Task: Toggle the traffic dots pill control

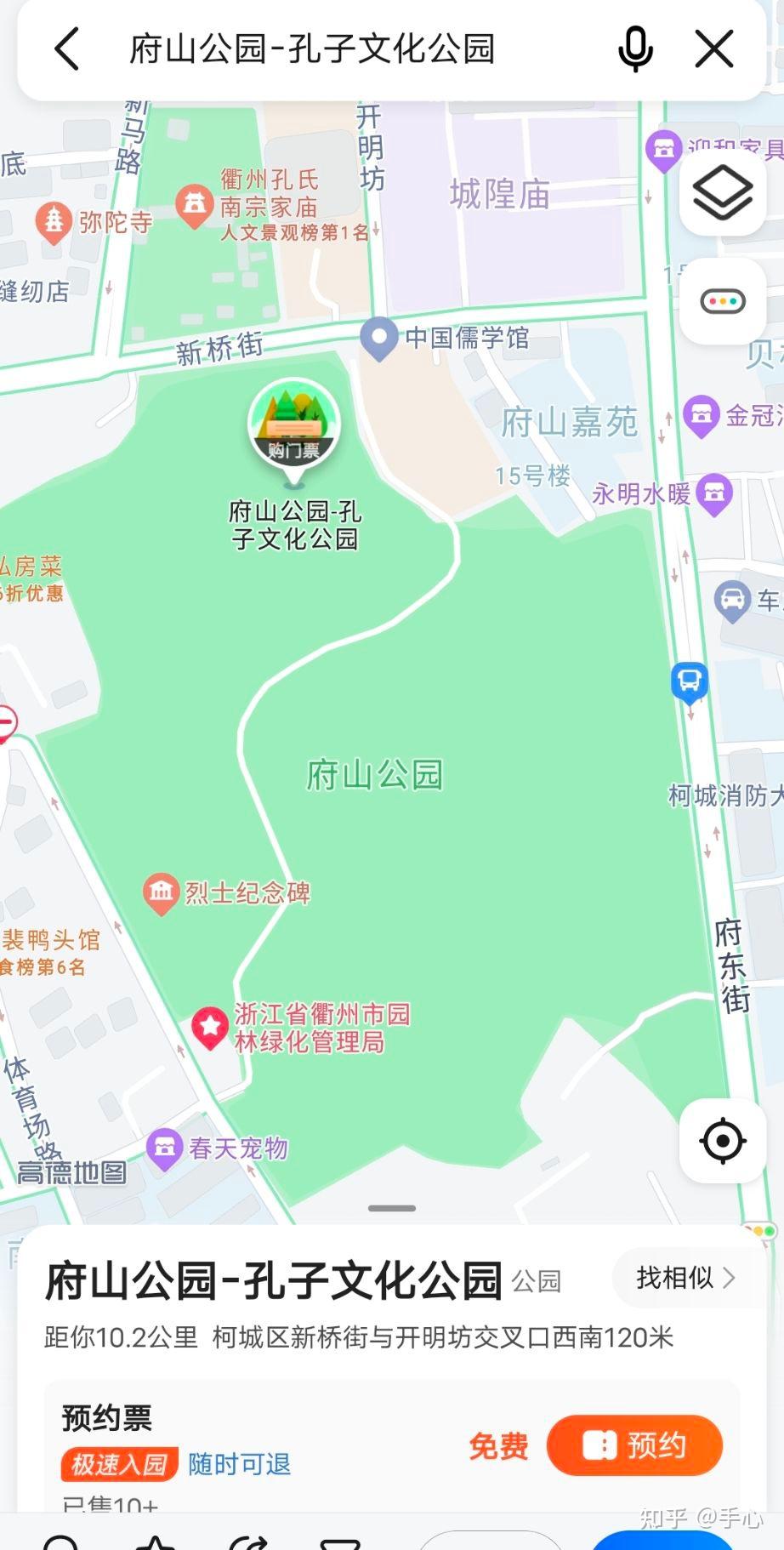Action: (722, 300)
